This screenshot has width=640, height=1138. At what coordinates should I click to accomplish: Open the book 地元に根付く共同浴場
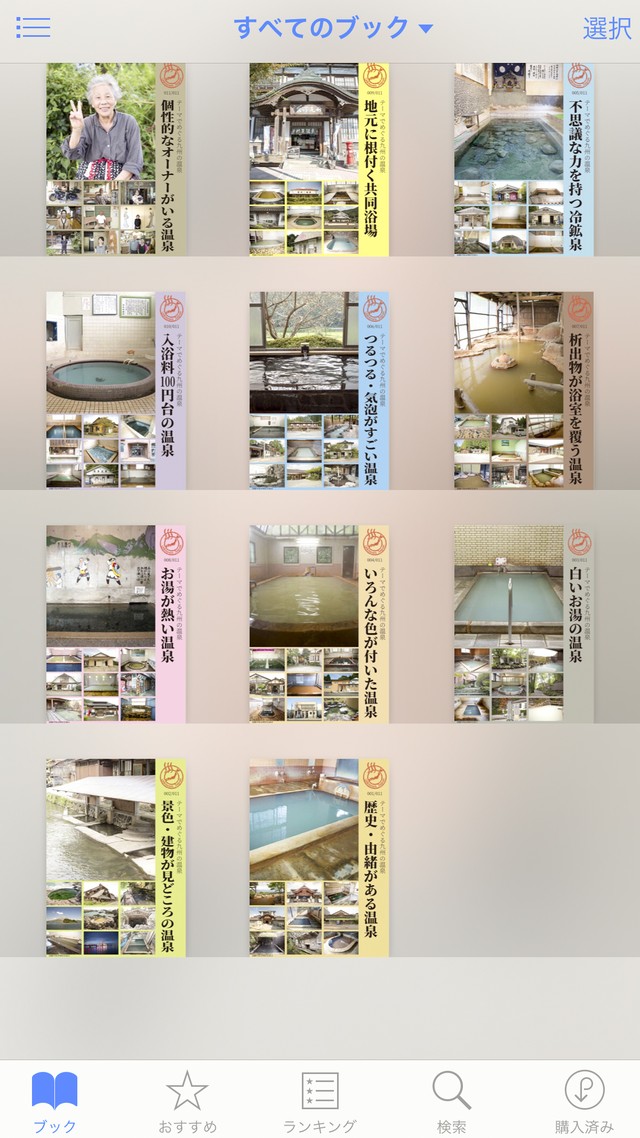tap(319, 160)
